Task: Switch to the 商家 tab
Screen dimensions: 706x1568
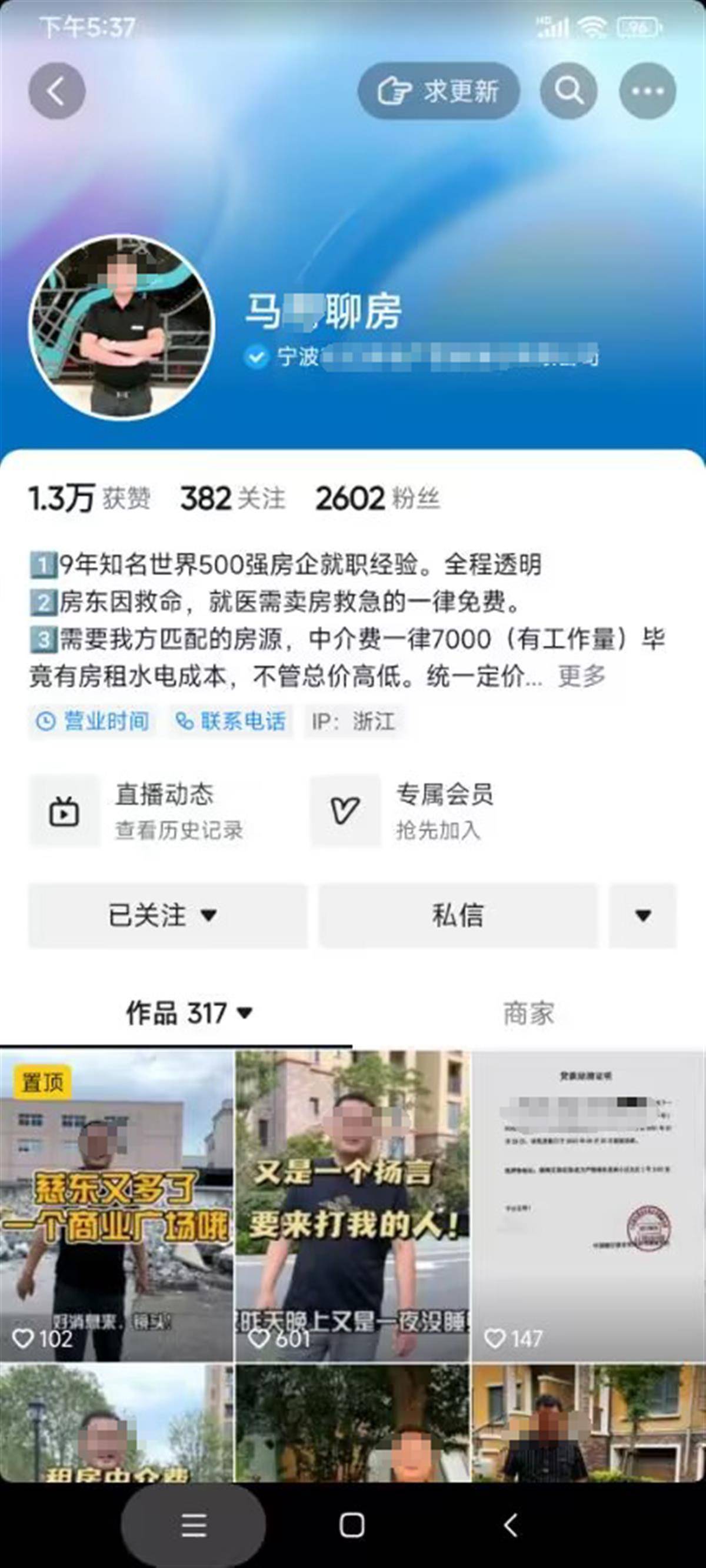Action: [x=529, y=1014]
